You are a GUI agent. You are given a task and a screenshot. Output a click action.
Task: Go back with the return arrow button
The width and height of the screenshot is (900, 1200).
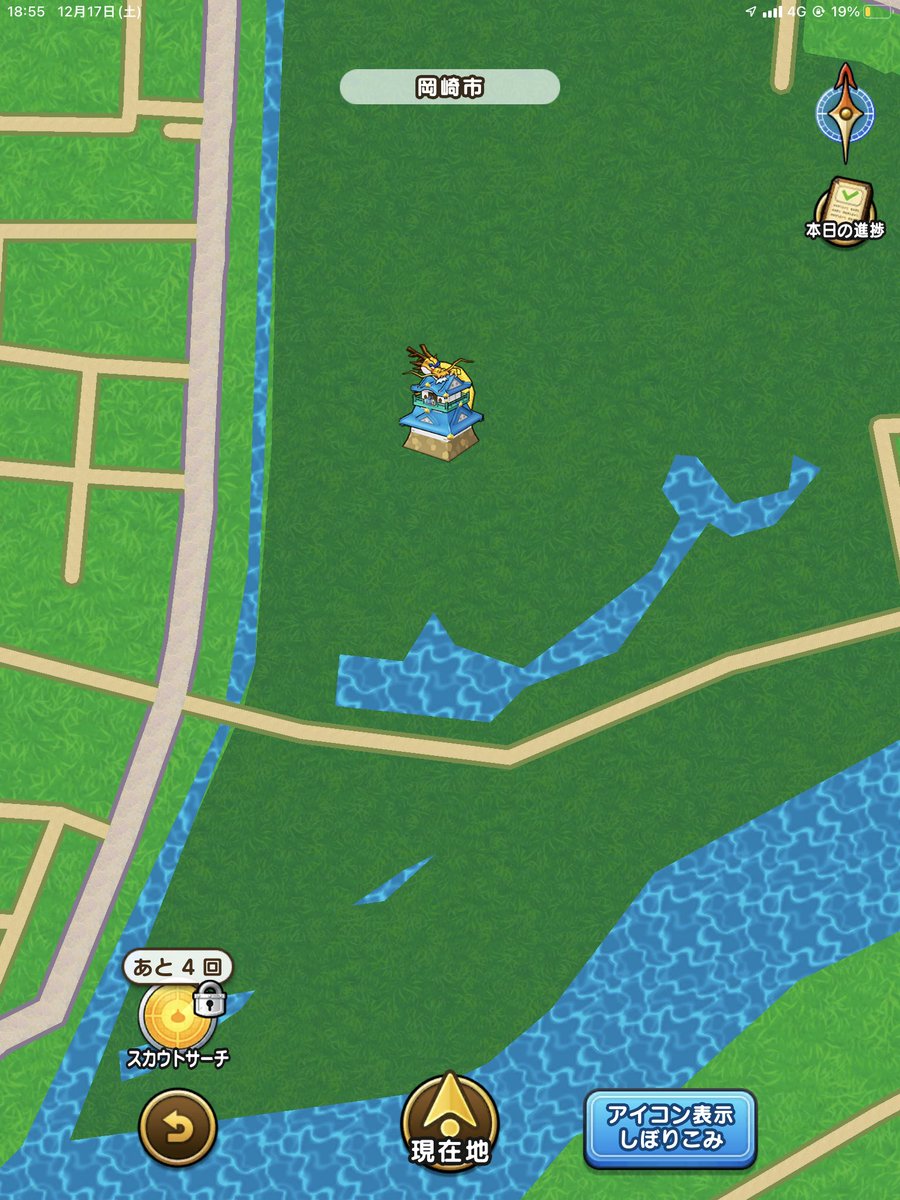[177, 1130]
